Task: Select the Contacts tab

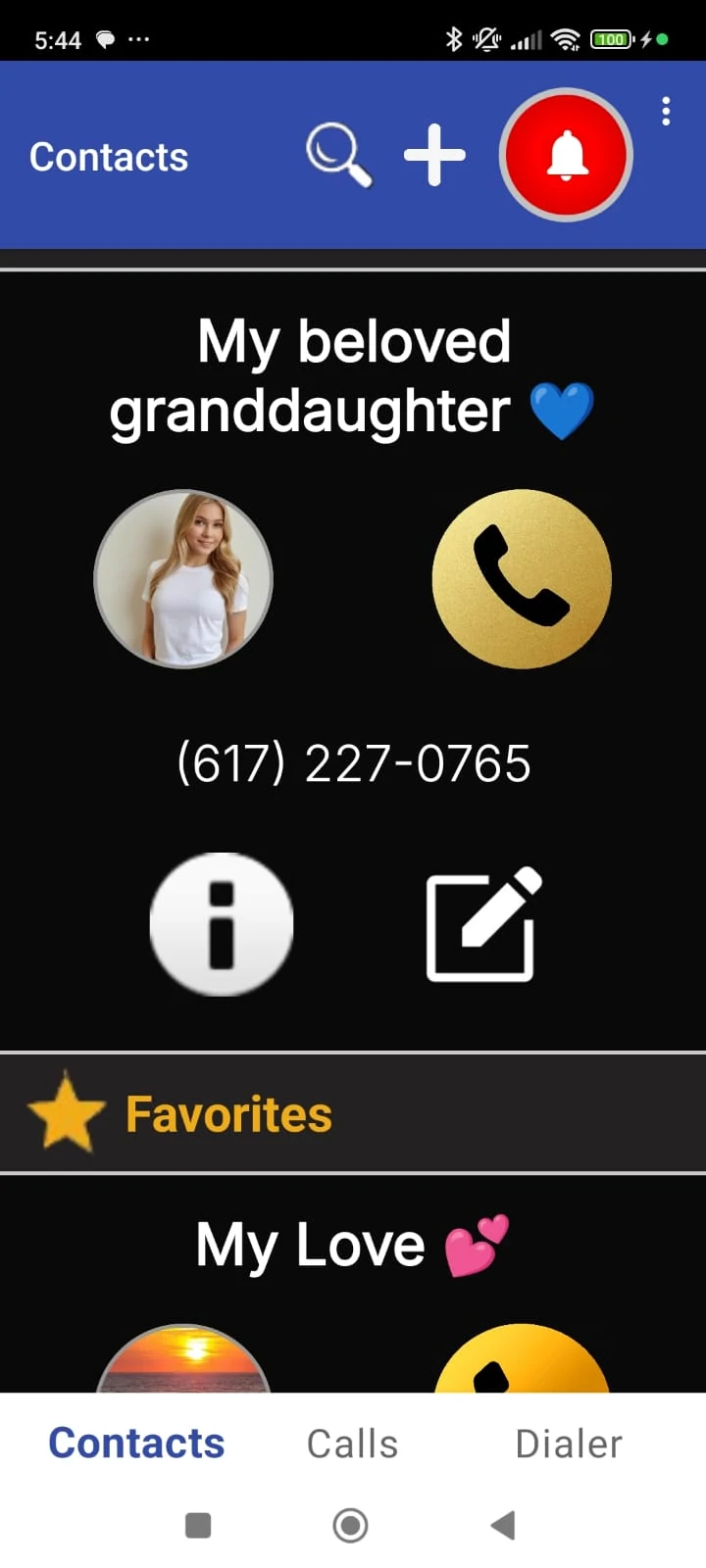Action: click(136, 1444)
